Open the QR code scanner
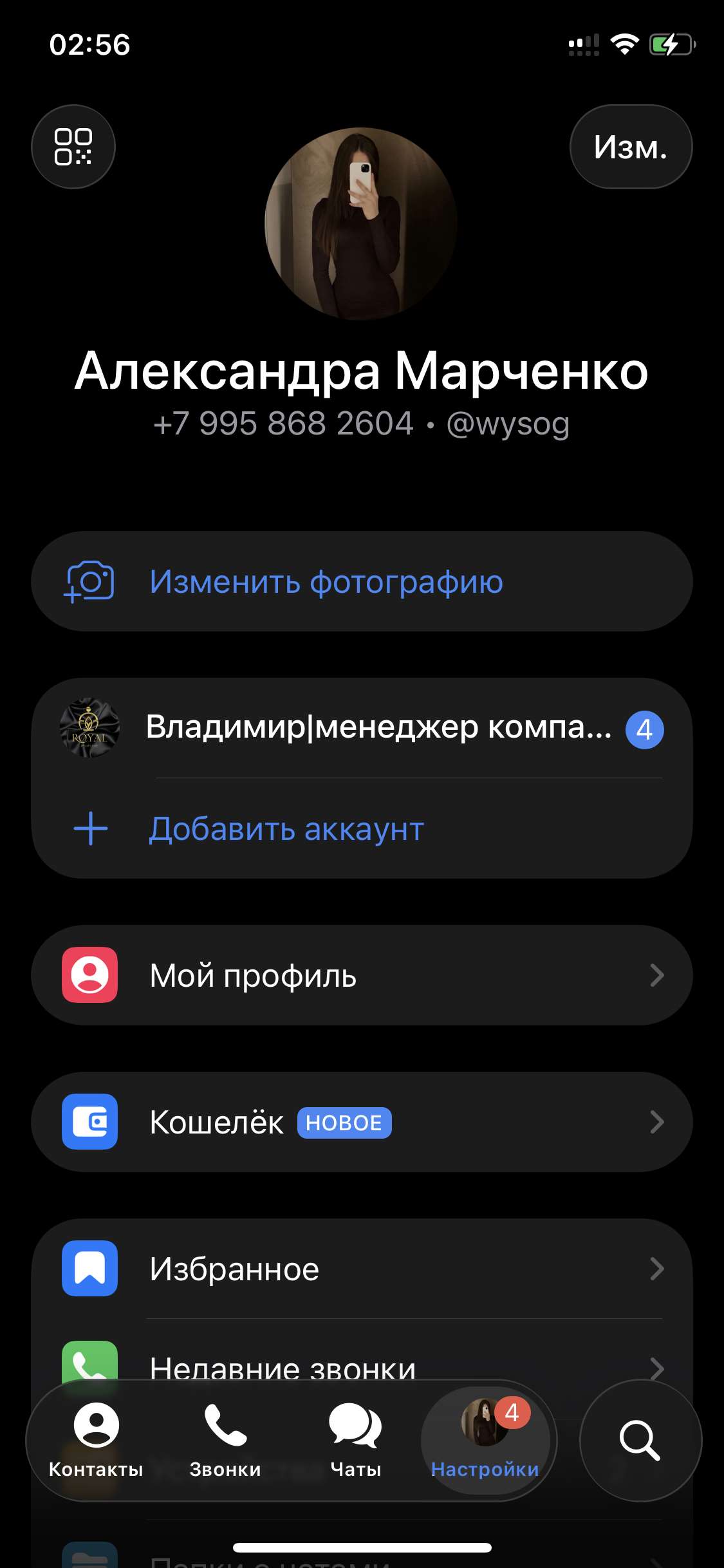This screenshot has width=724, height=1568. [x=73, y=147]
